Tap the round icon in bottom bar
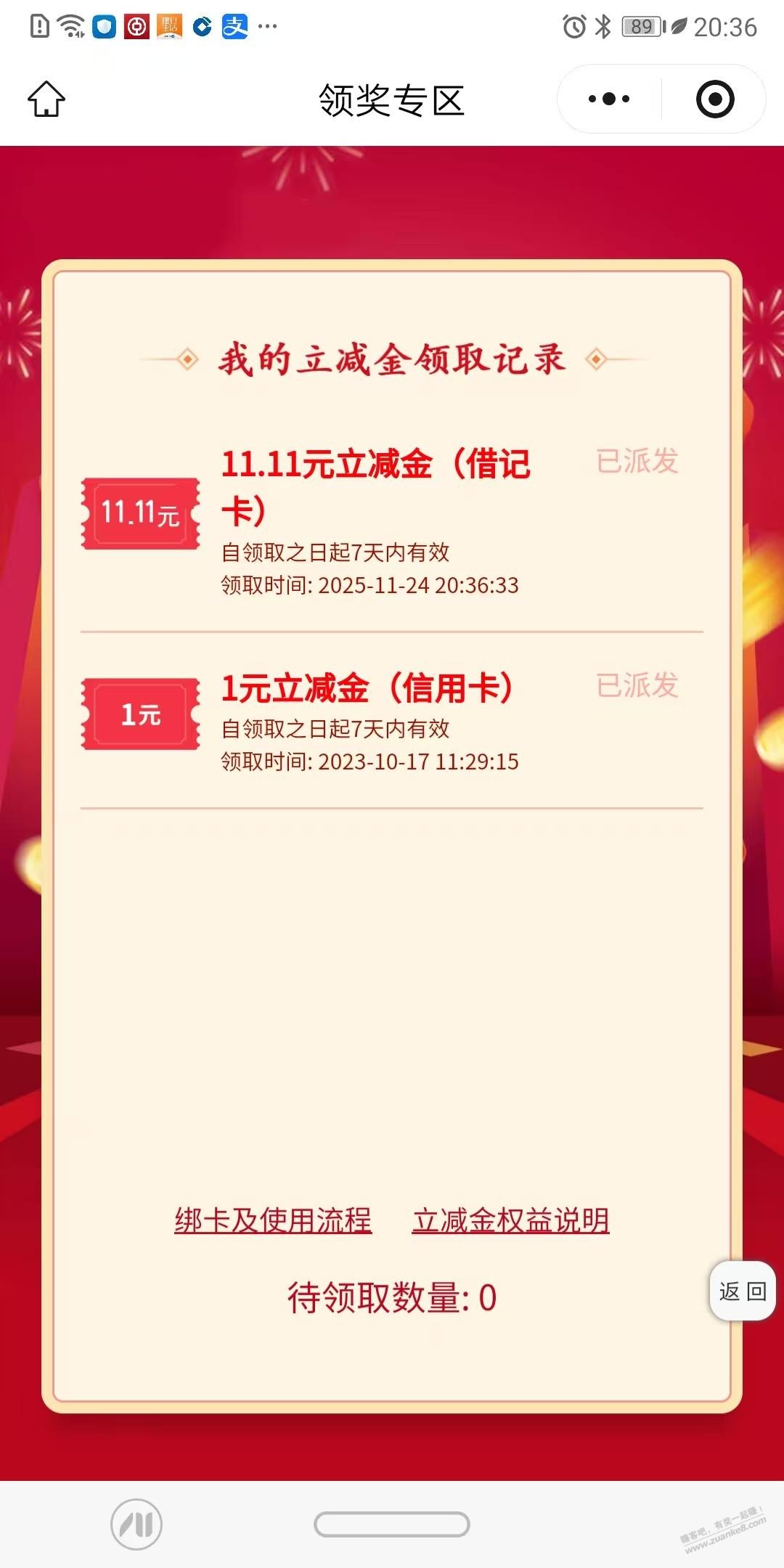Viewport: 784px width, 1568px height. pos(136,1524)
